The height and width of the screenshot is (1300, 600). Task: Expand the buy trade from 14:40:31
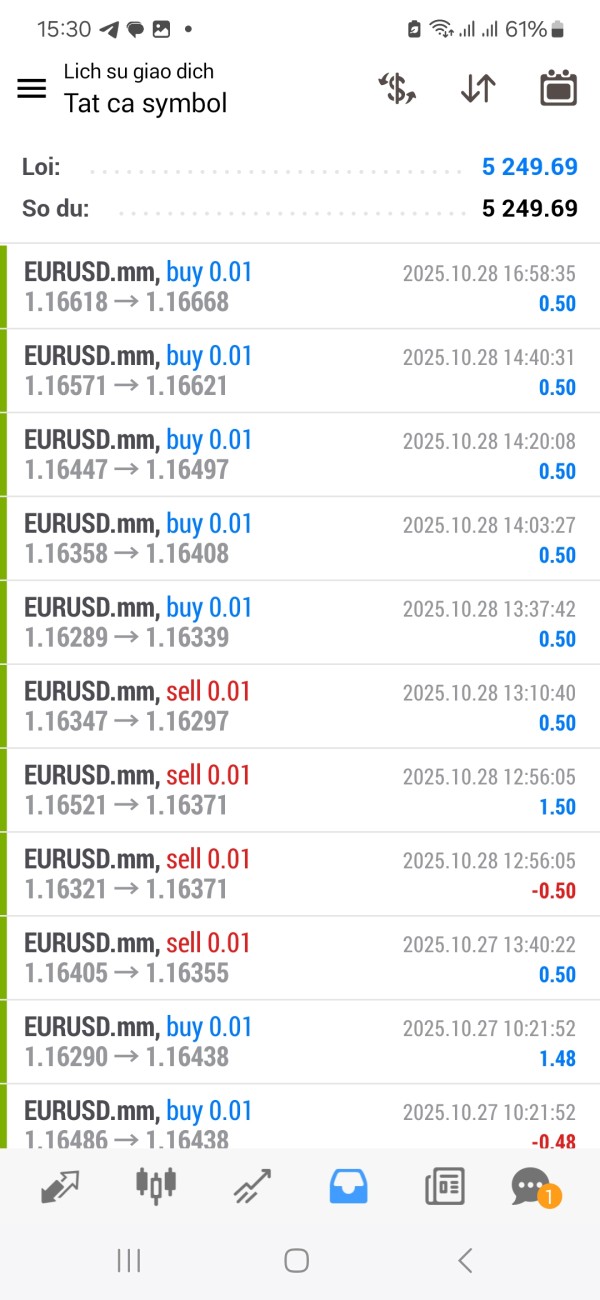300,370
